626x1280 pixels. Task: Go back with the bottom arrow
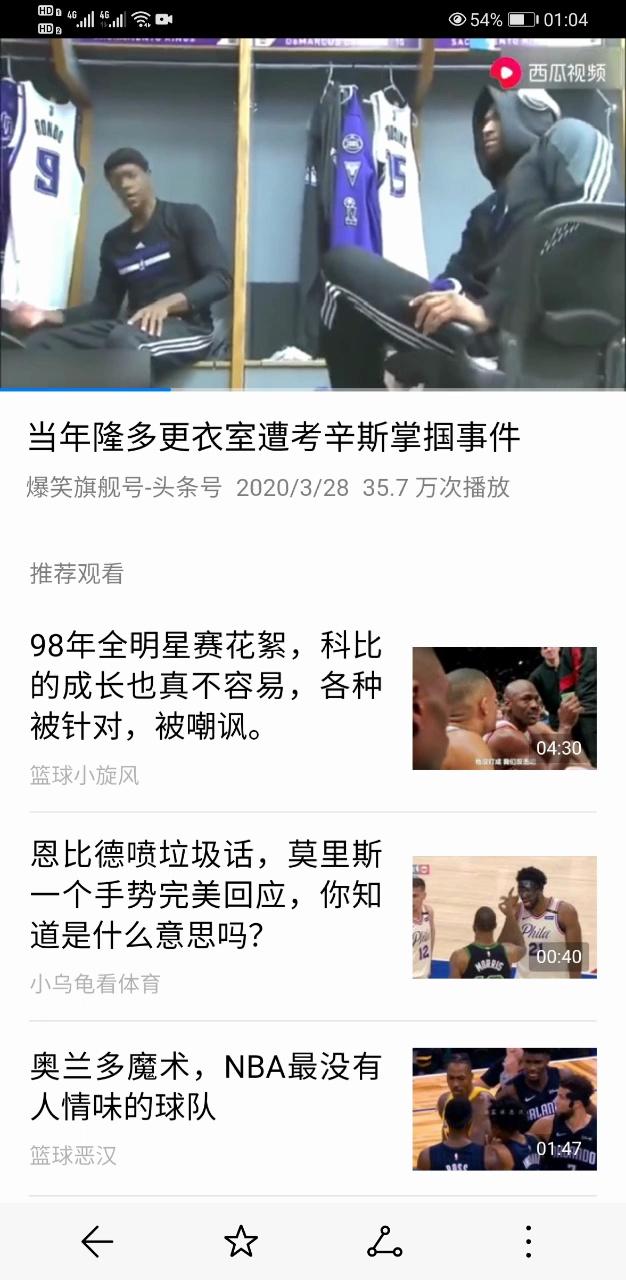pos(97,1242)
